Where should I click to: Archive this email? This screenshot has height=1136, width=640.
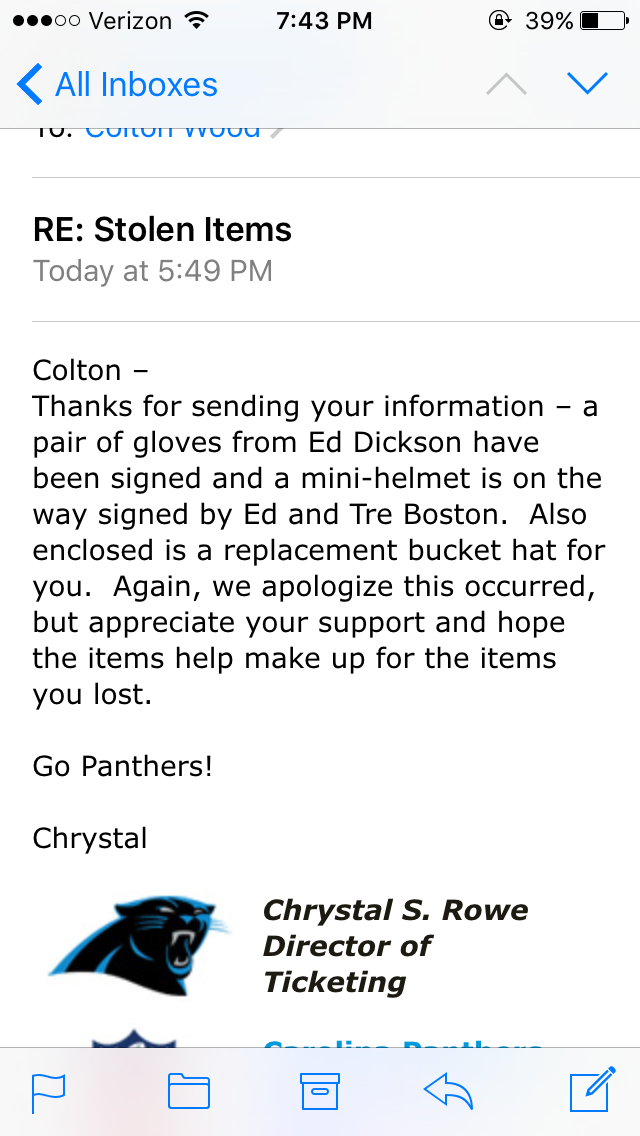320,1091
